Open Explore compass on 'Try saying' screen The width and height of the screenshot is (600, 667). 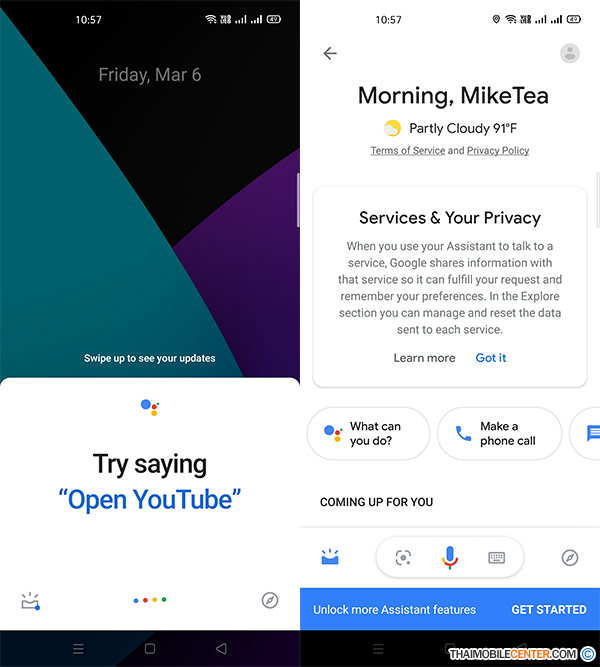click(269, 600)
